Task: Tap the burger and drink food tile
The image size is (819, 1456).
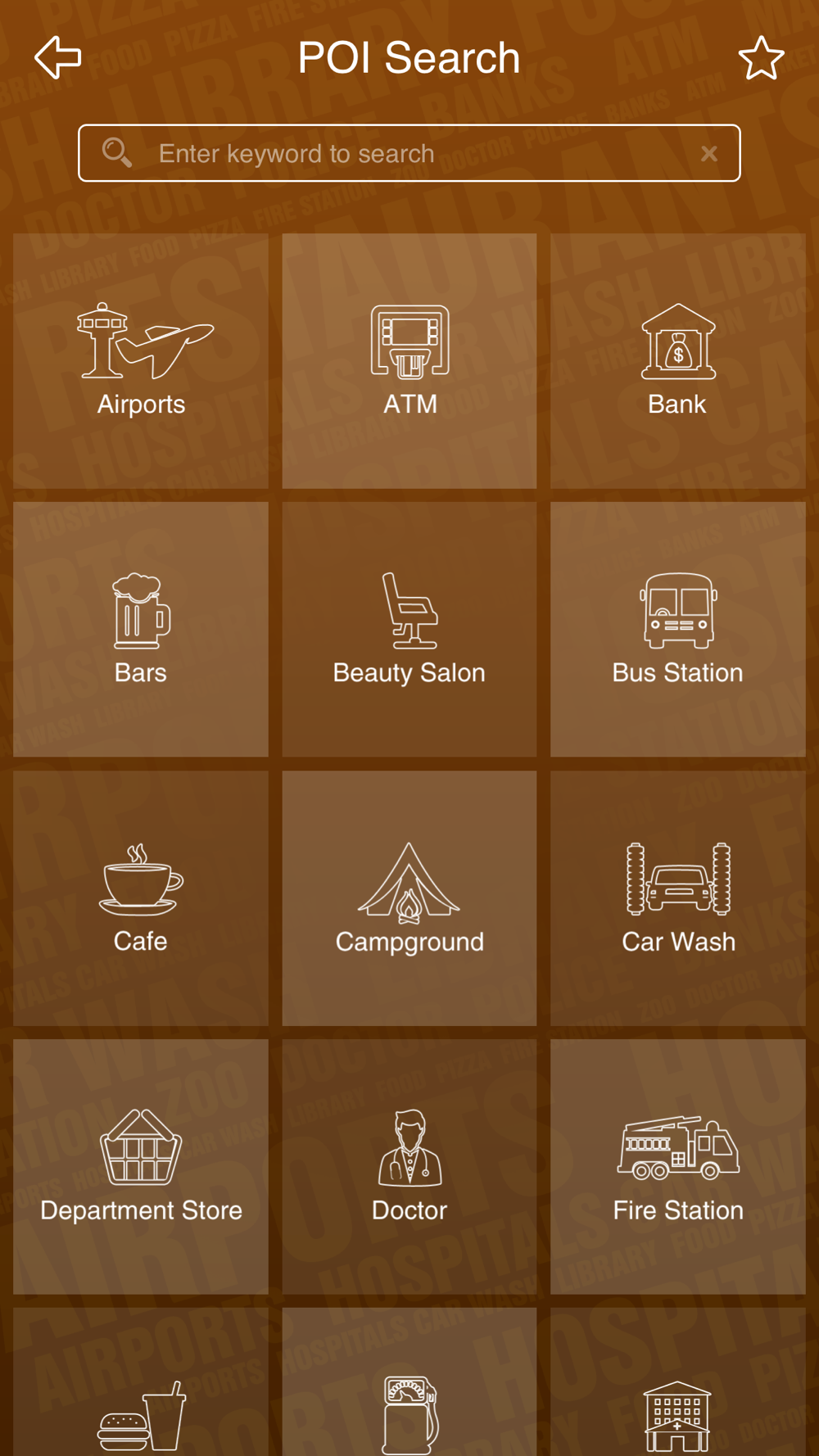Action: (x=141, y=1382)
